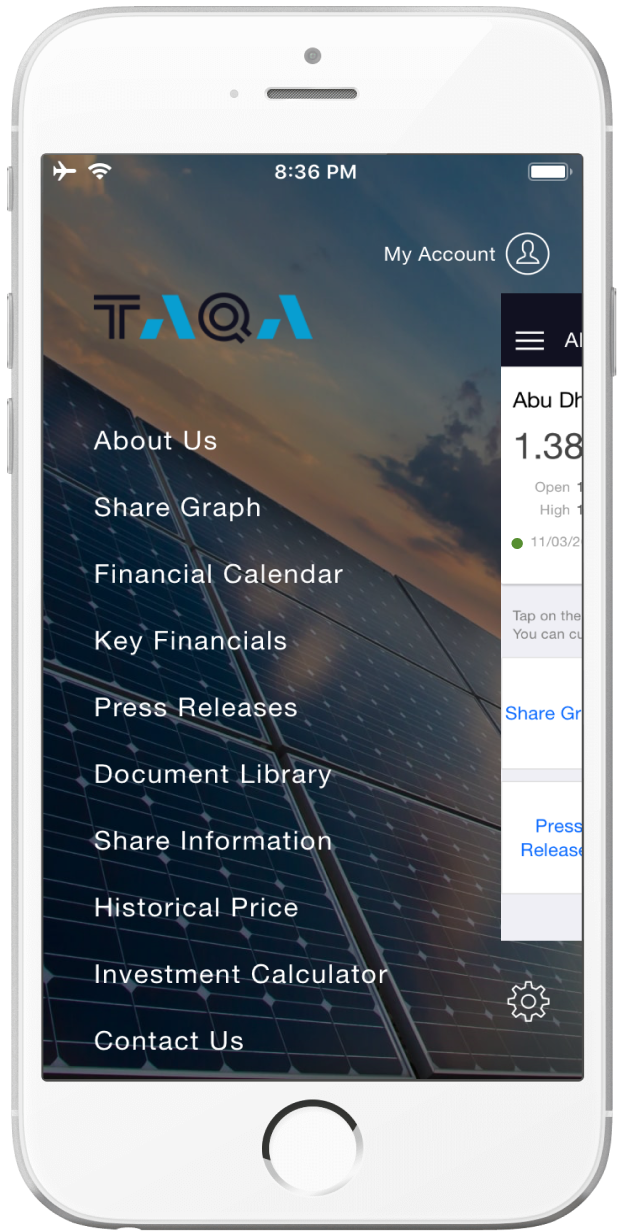Open the Contact Us page
Viewport: 620px width, 1231px height.
(x=168, y=1041)
